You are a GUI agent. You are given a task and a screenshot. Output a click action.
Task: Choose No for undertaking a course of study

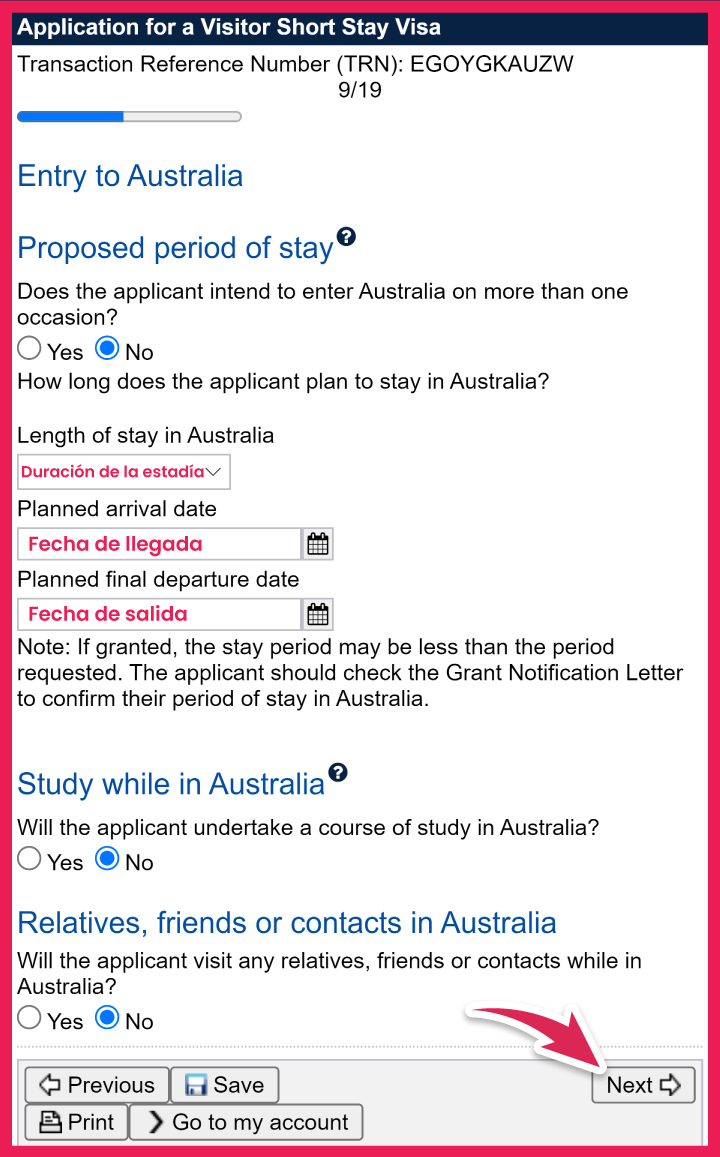[107, 859]
